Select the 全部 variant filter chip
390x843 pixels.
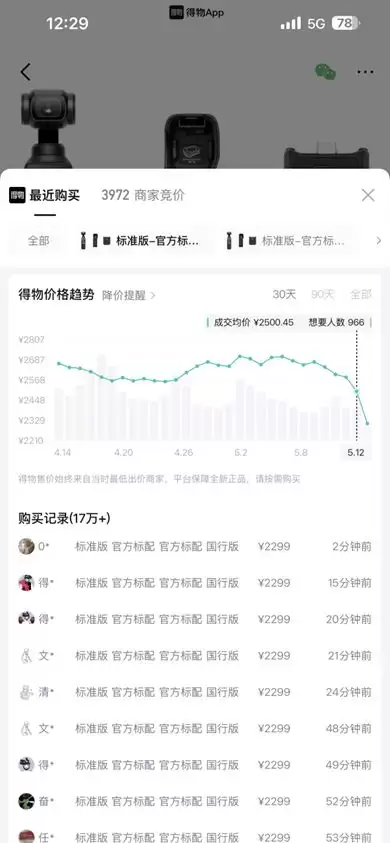click(x=39, y=241)
